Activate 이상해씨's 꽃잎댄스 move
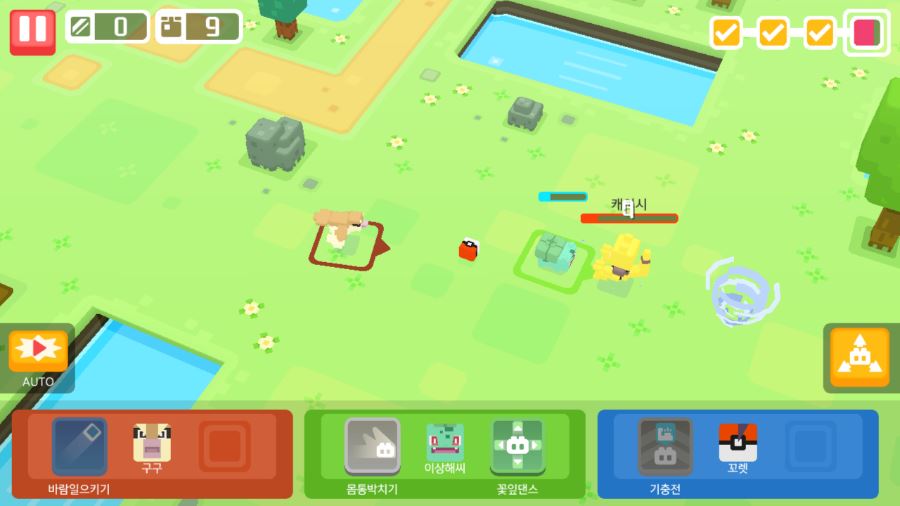Screen dimensions: 900x506 (517, 446)
